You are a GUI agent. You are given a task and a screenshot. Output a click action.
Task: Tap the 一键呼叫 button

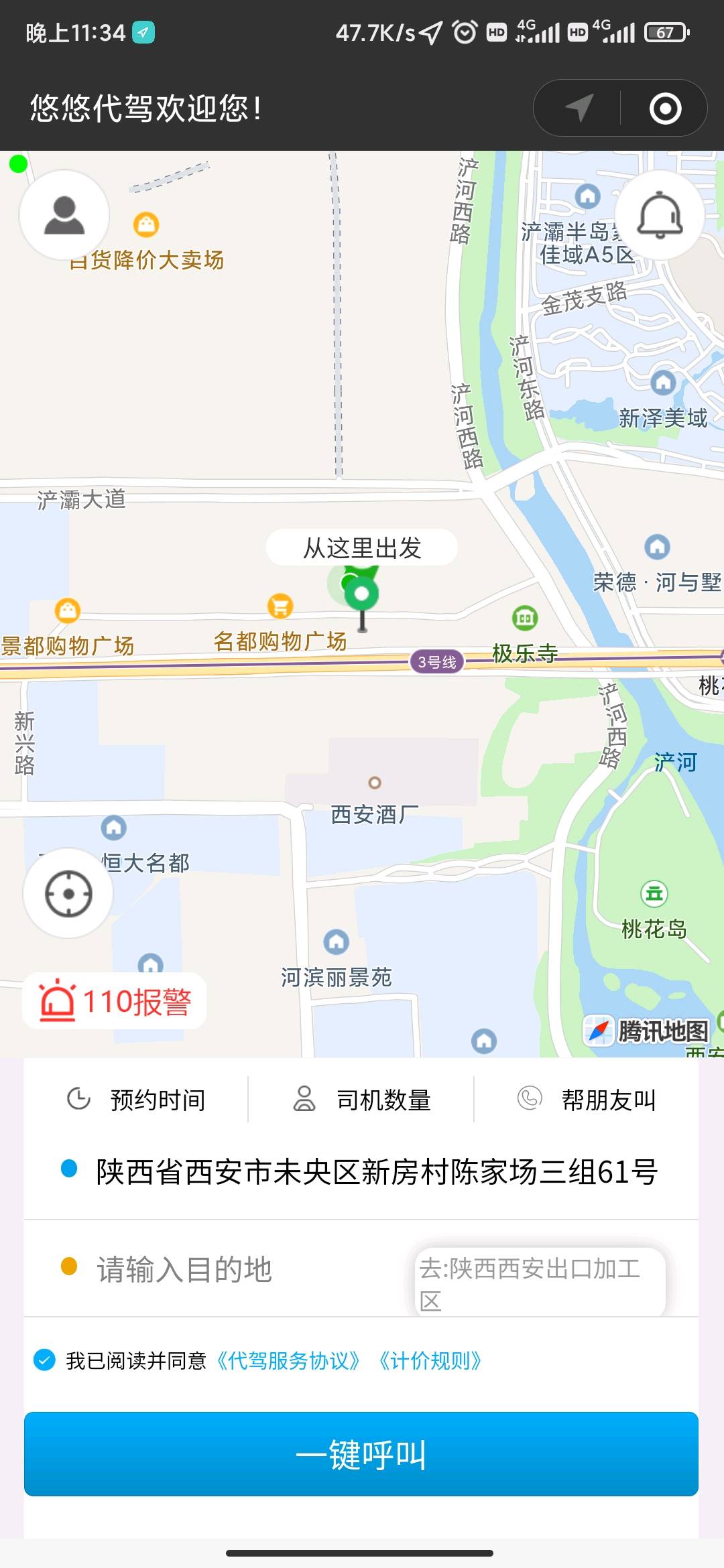(x=361, y=1454)
